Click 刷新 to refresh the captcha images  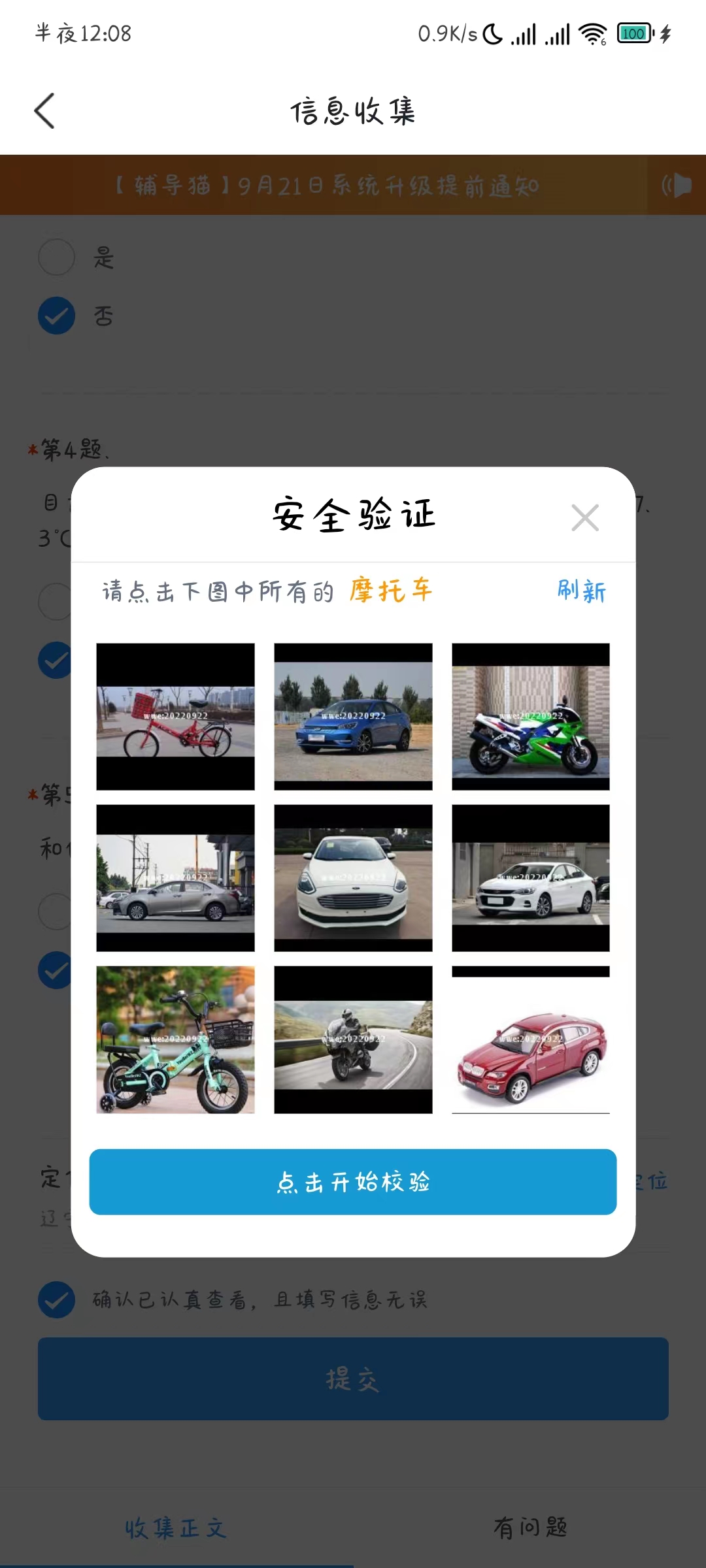(581, 590)
